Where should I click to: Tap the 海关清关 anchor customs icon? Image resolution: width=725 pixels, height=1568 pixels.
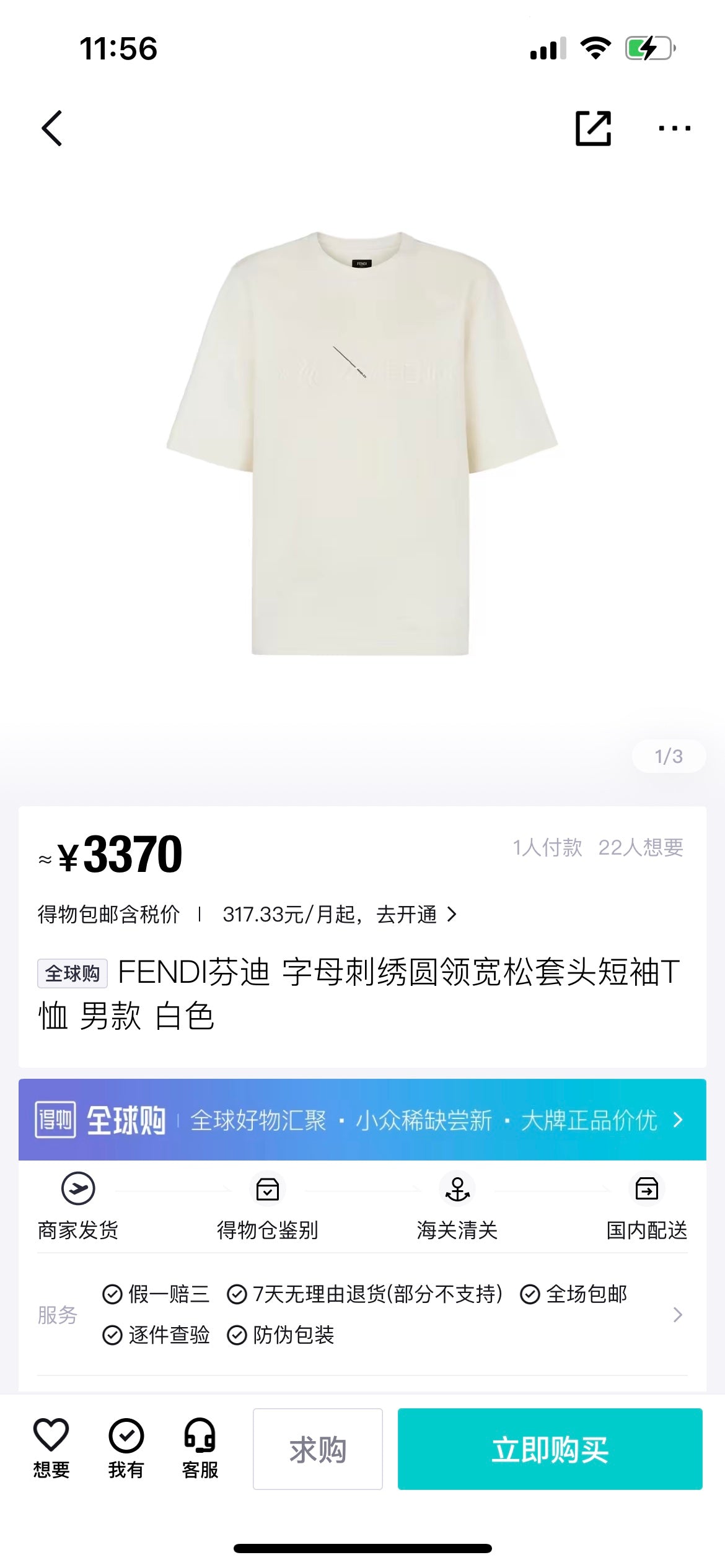coord(456,1190)
